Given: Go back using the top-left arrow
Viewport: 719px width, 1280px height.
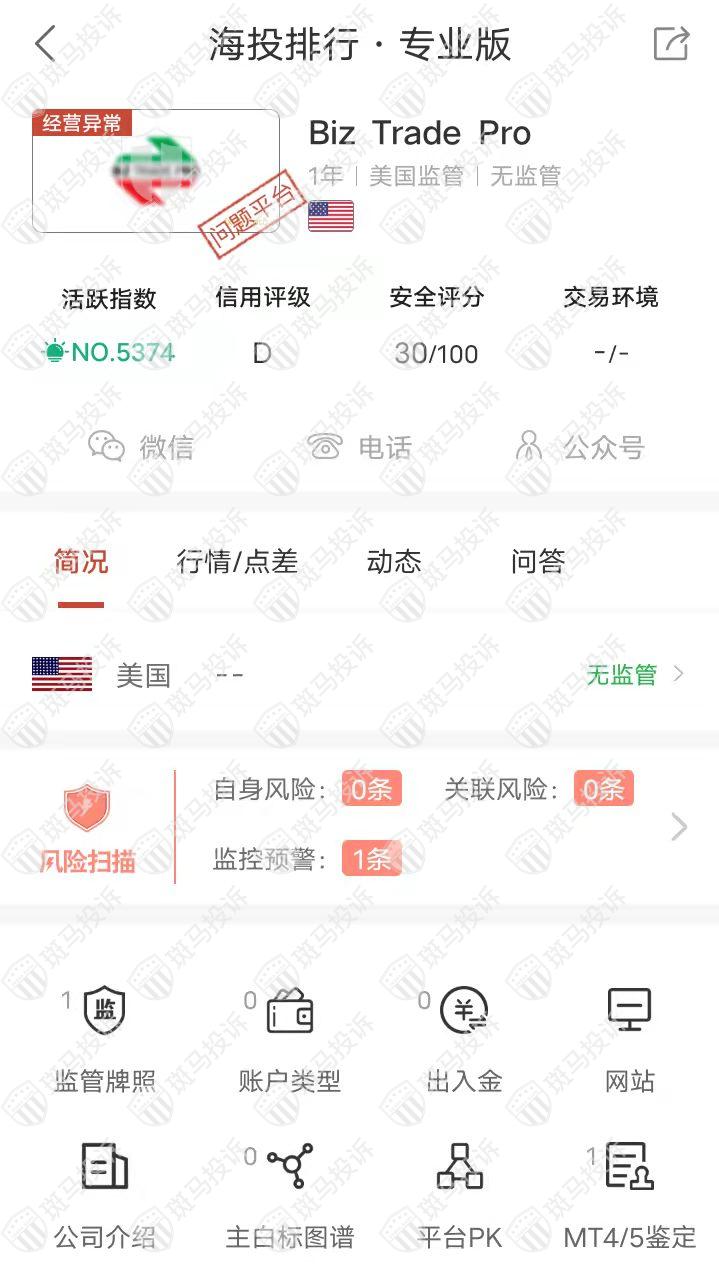Looking at the screenshot, I should [46, 44].
